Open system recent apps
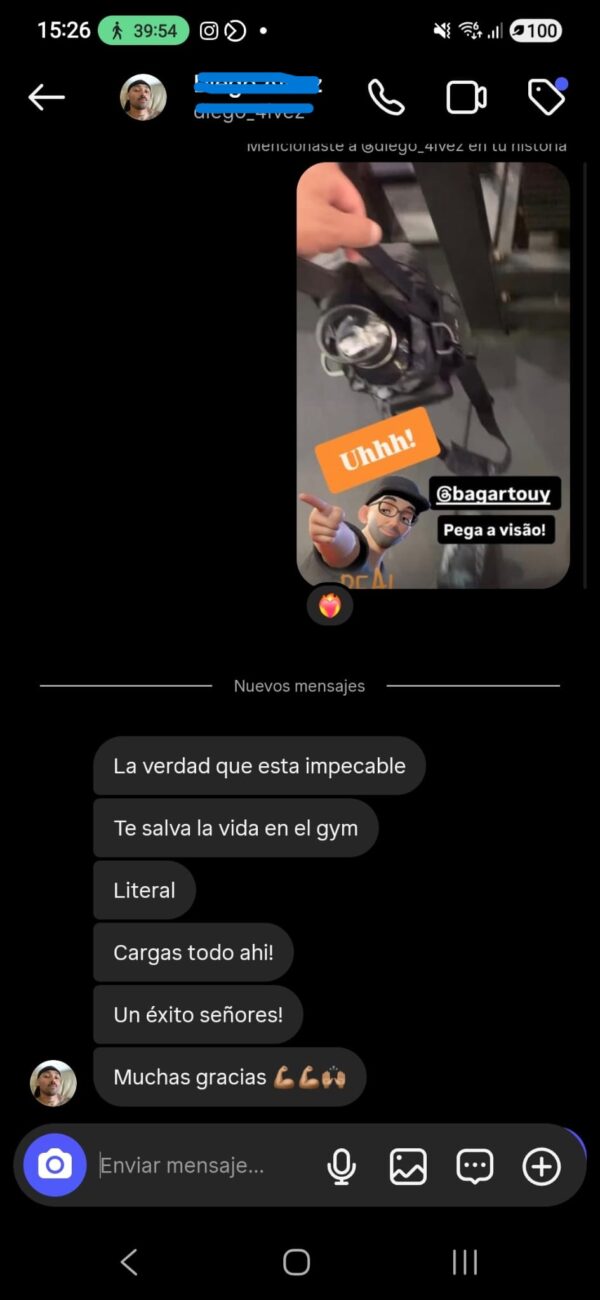 pyautogui.click(x=464, y=1262)
